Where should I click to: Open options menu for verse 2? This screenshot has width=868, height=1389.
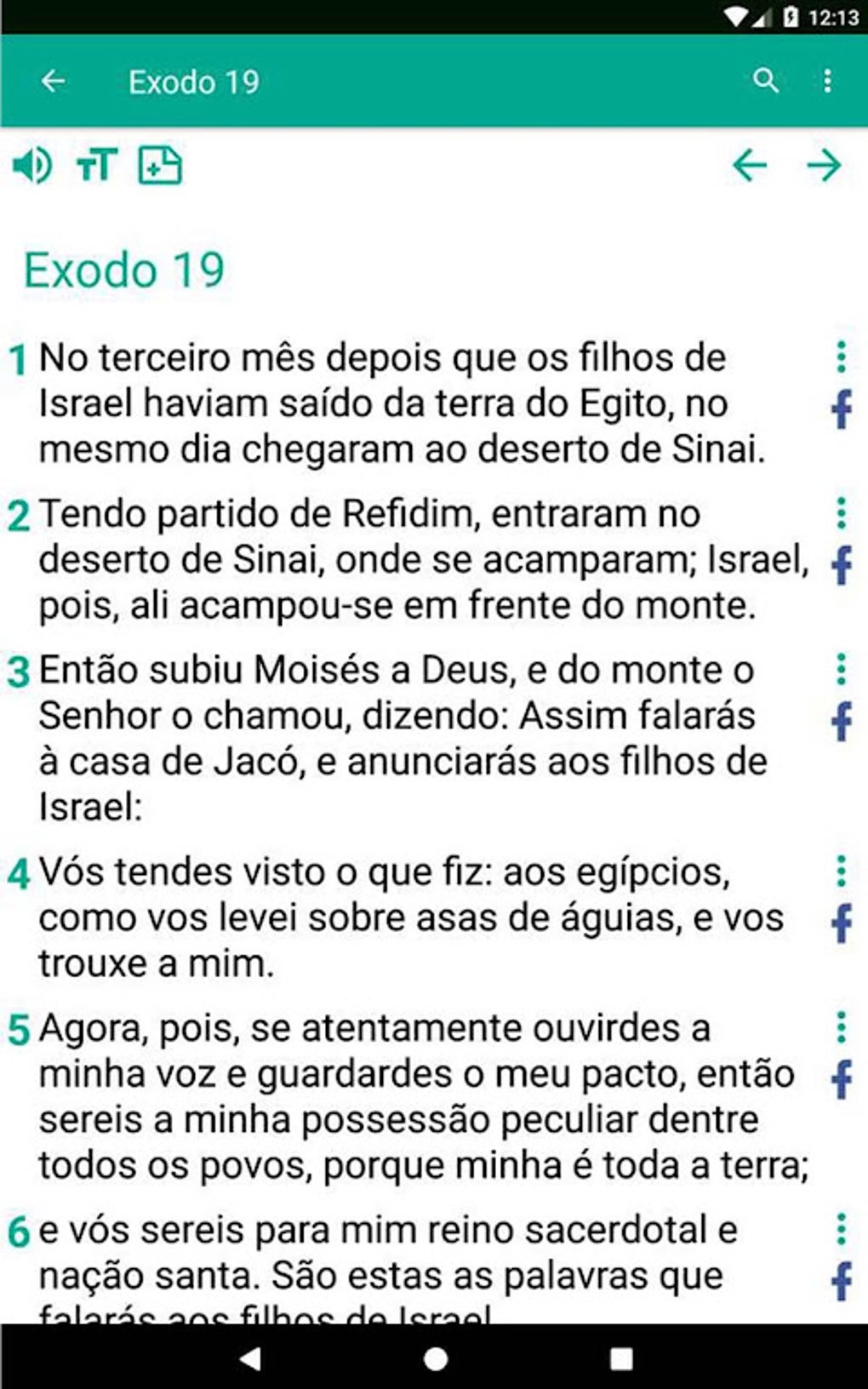coord(841,513)
